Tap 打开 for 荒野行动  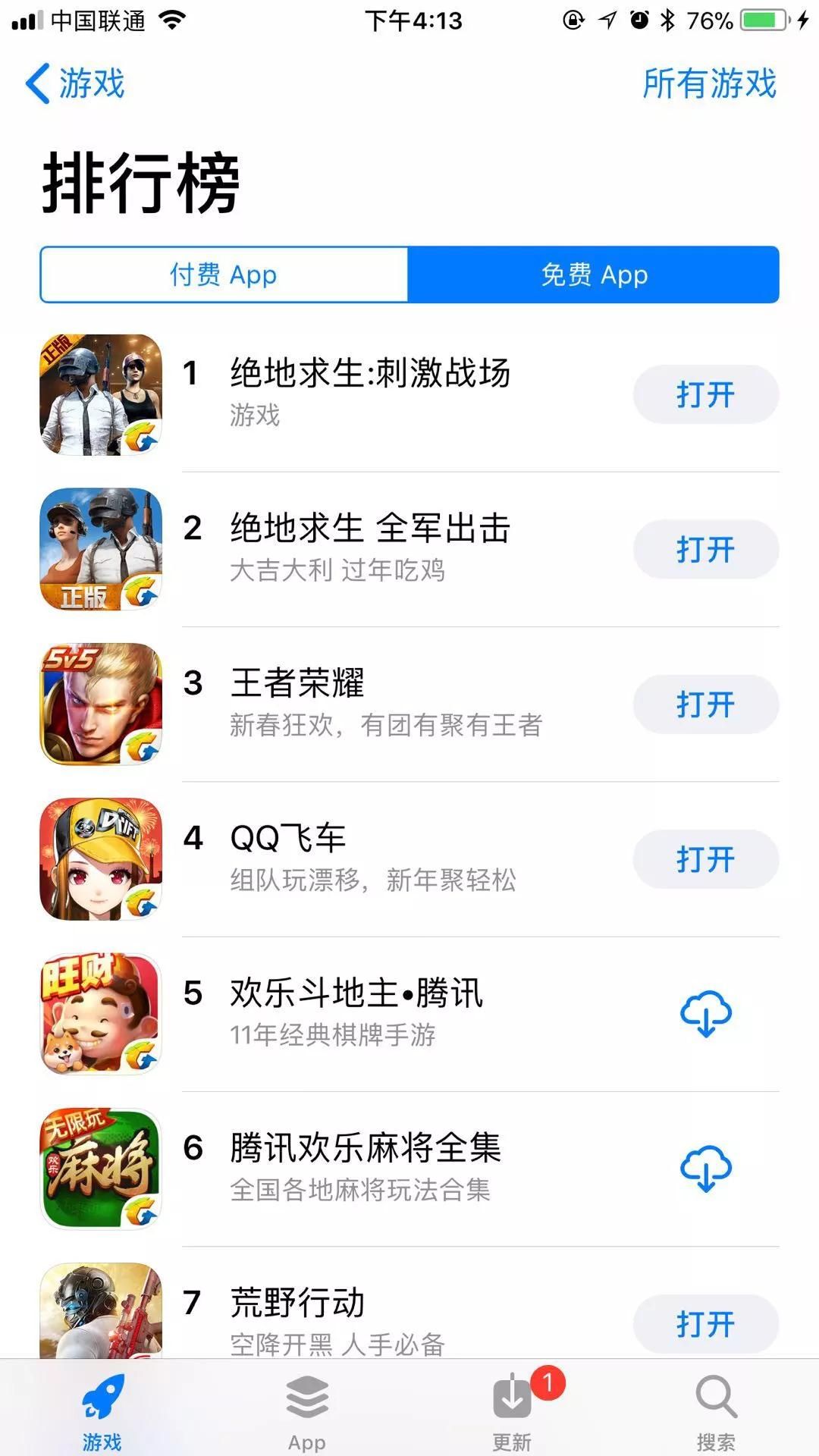[x=705, y=1324]
